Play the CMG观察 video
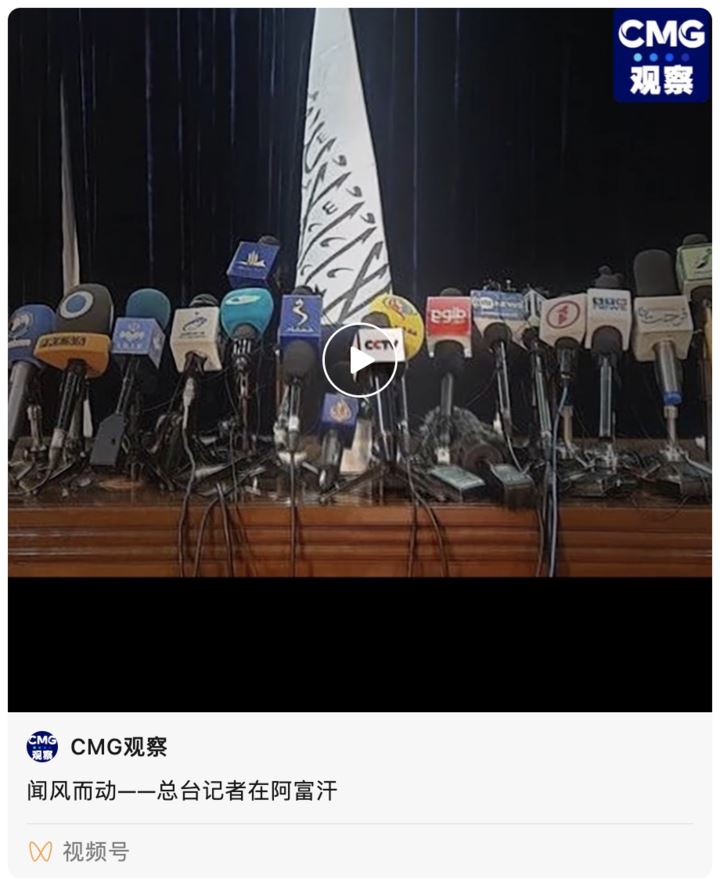 (x=360, y=361)
